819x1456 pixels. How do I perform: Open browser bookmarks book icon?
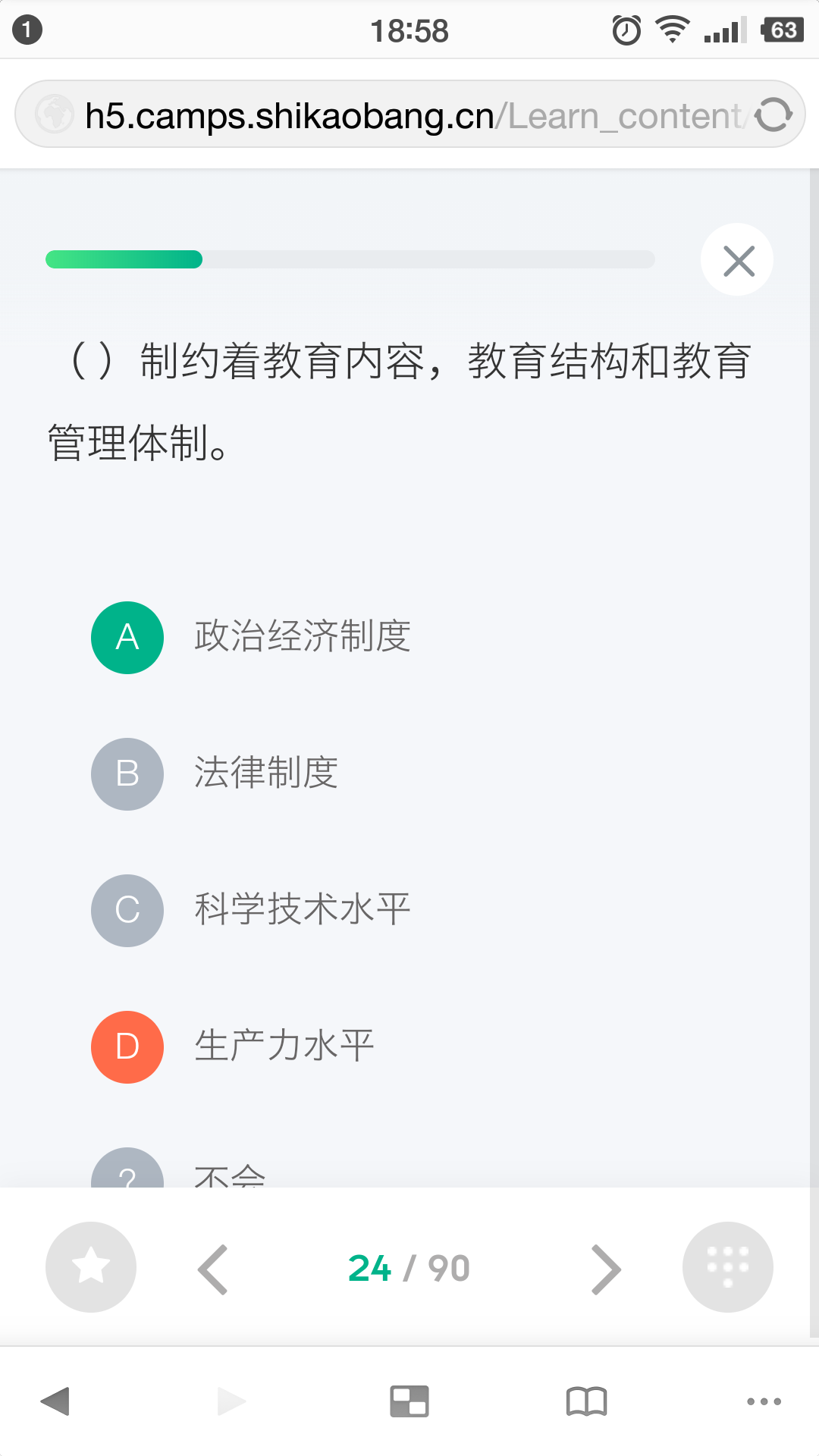[587, 1401]
